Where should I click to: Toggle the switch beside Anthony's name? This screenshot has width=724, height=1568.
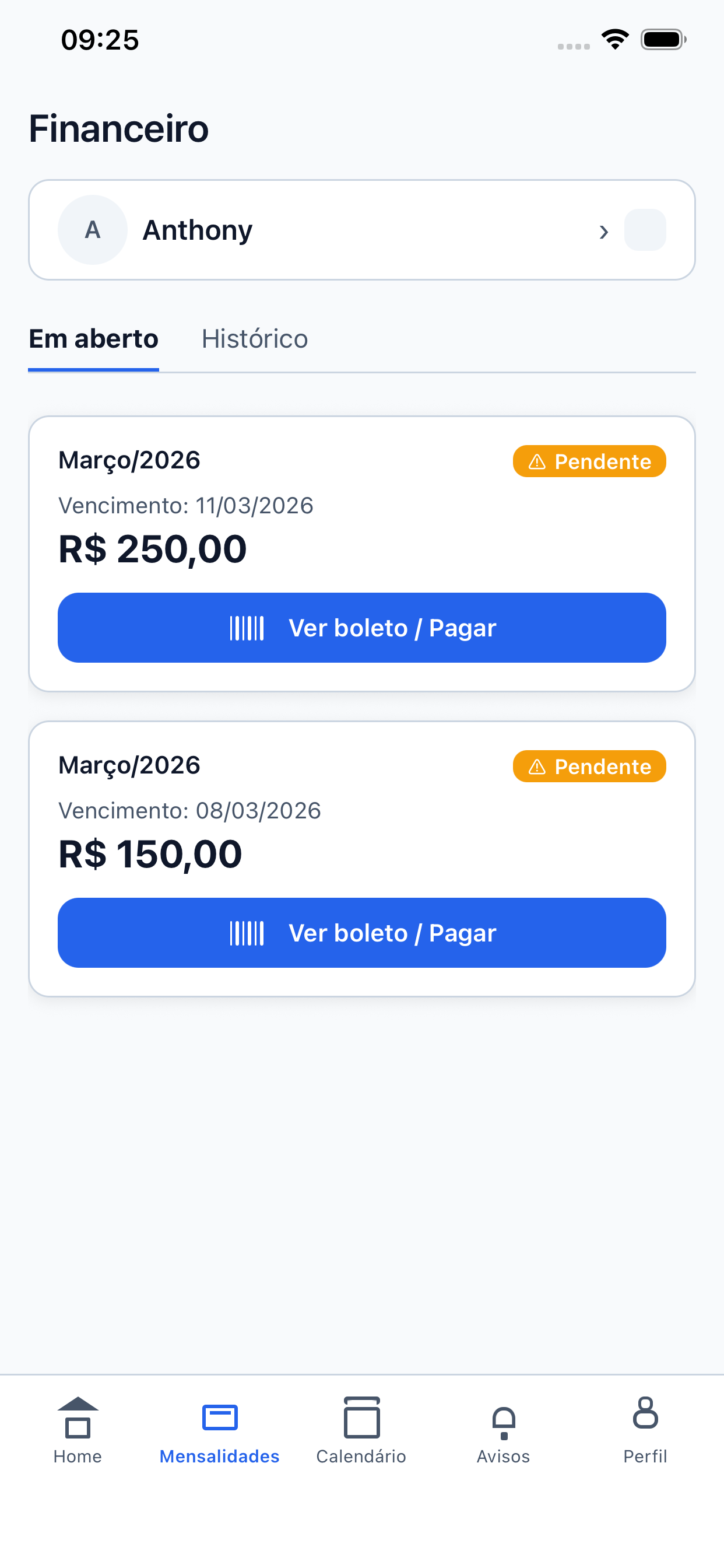pos(645,229)
